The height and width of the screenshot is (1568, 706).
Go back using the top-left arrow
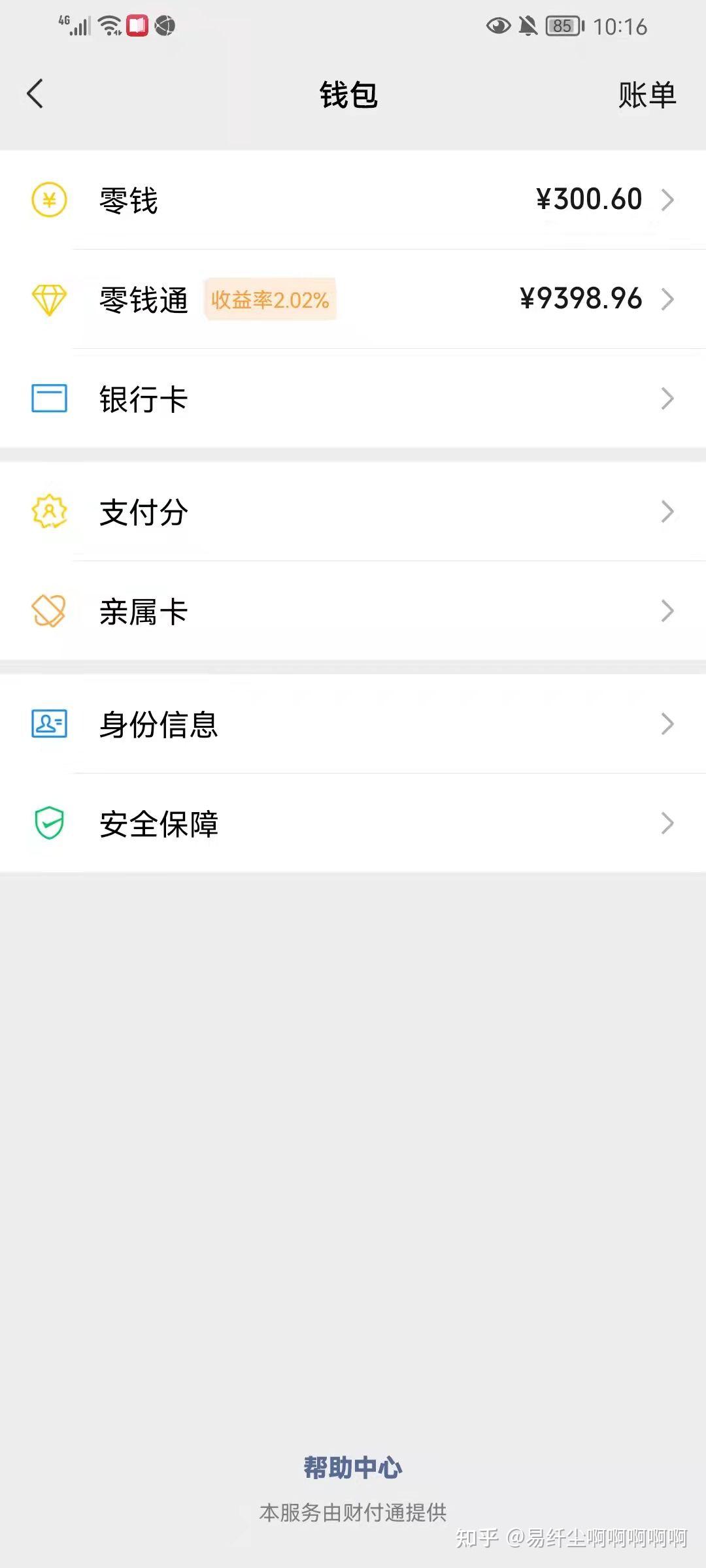35,94
